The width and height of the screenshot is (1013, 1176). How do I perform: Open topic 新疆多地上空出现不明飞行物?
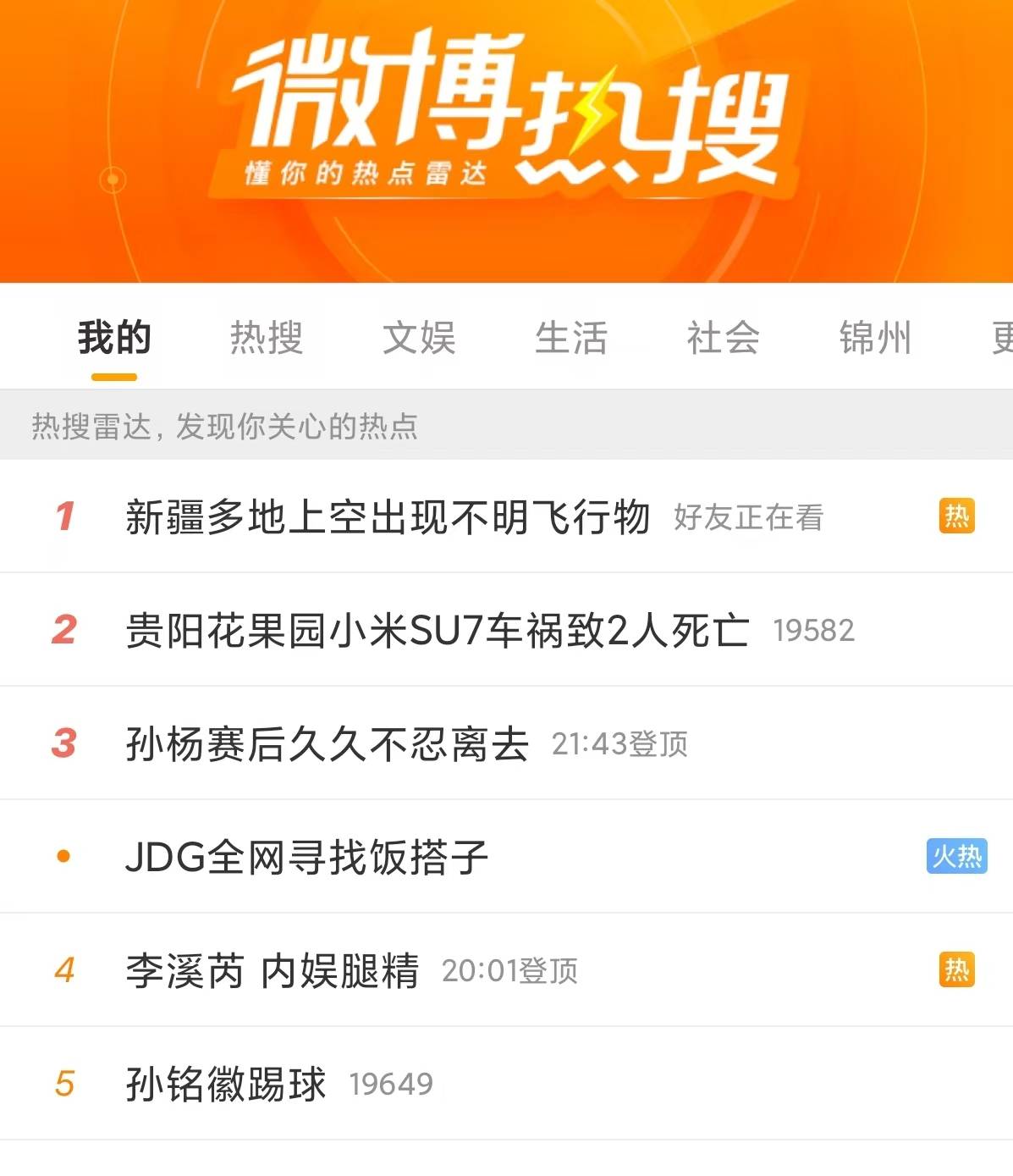387,516
